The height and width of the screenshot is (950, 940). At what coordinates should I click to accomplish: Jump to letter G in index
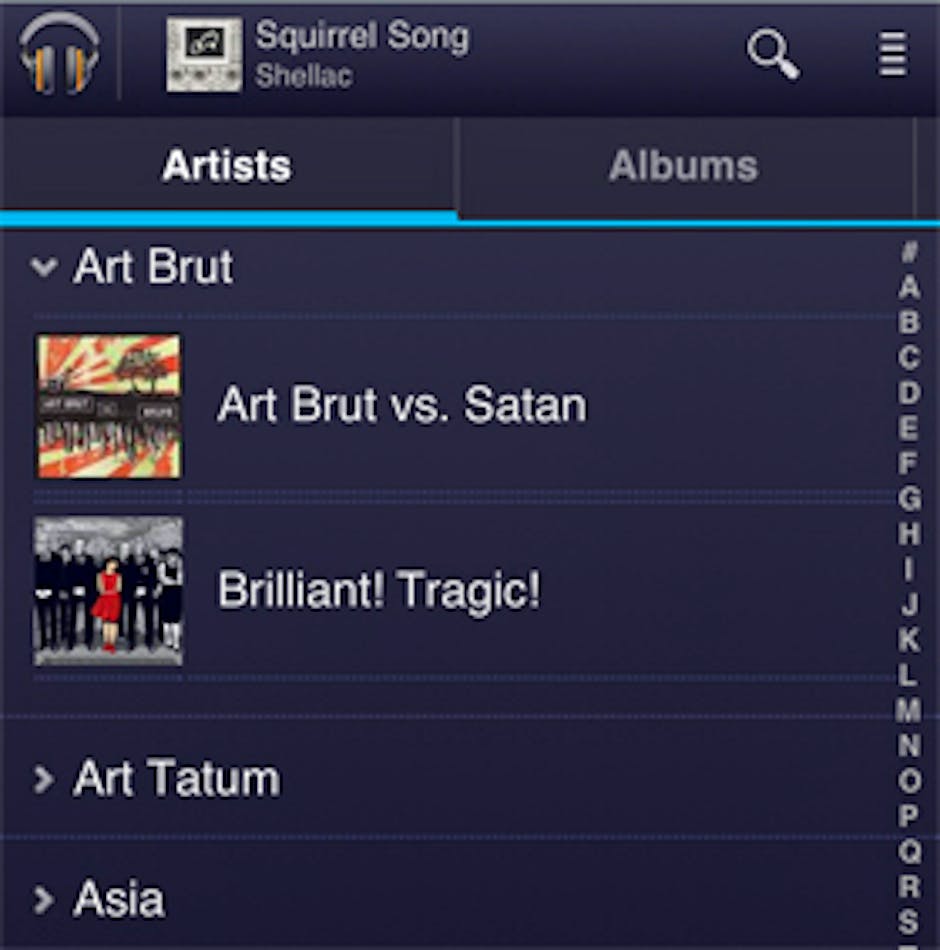click(908, 498)
